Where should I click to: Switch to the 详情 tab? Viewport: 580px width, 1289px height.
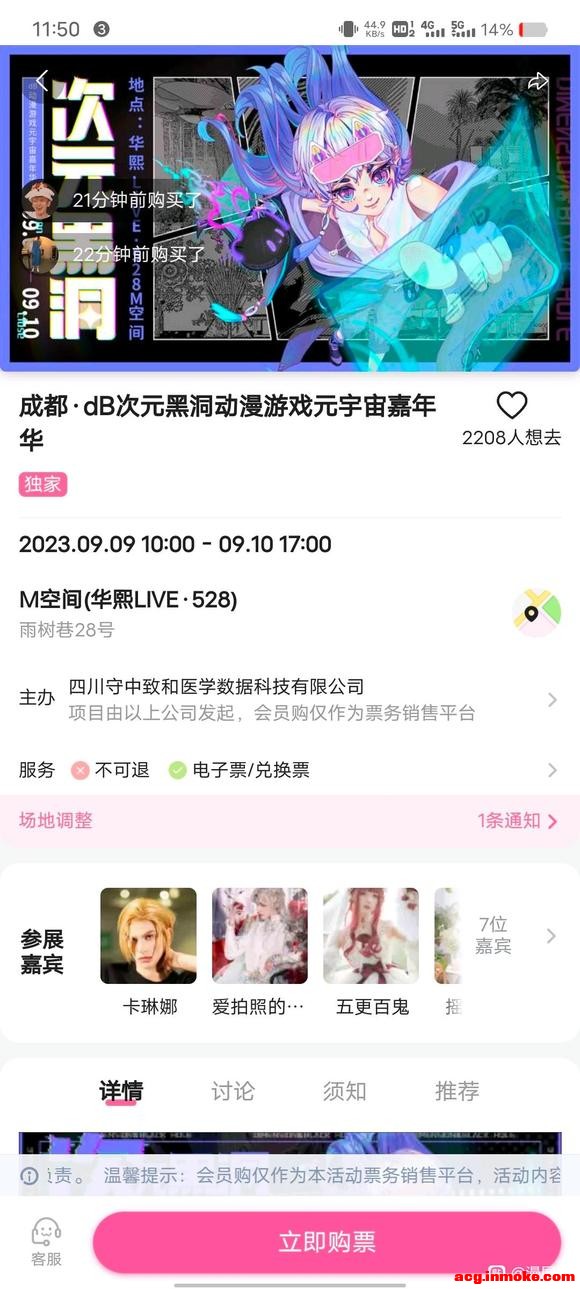coord(121,1091)
